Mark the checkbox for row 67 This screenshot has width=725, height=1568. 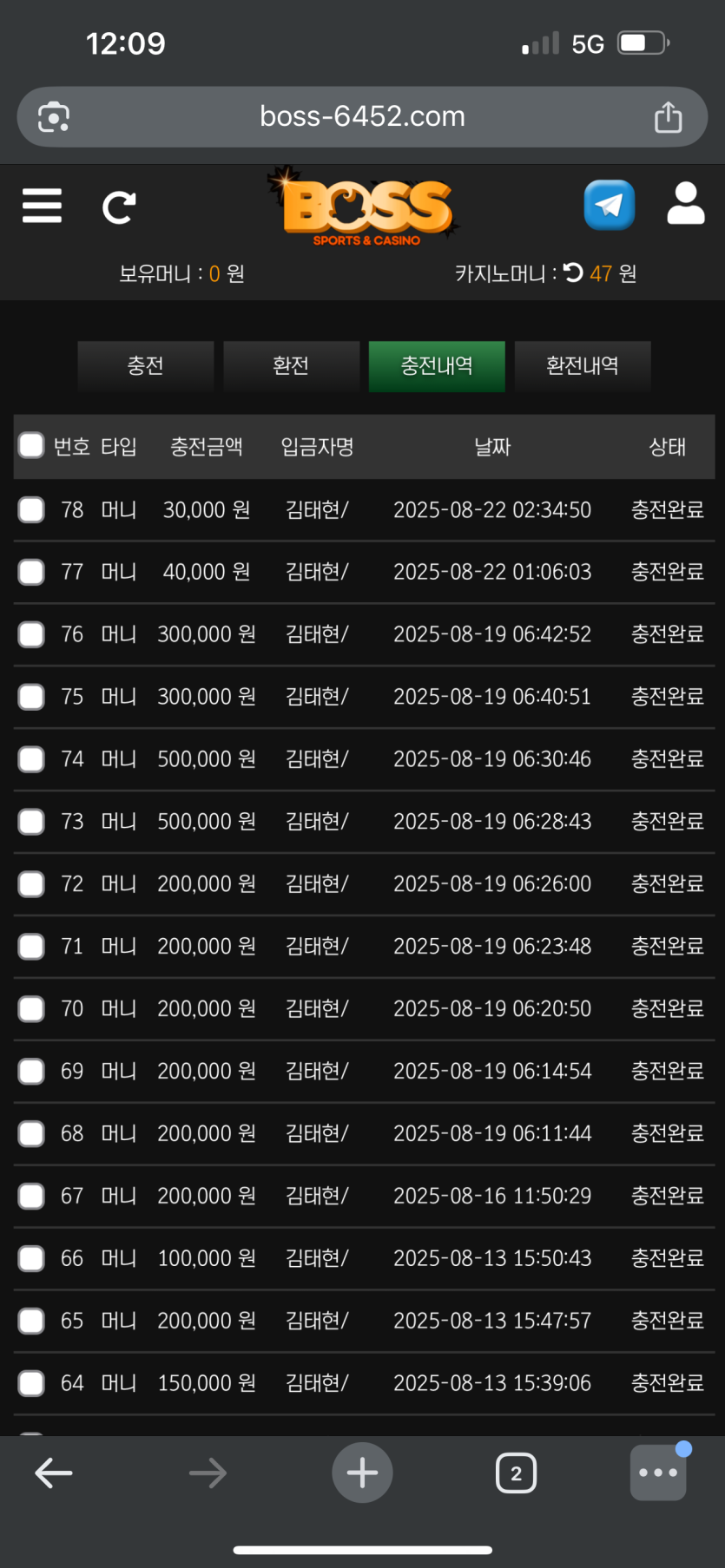coord(31,1196)
